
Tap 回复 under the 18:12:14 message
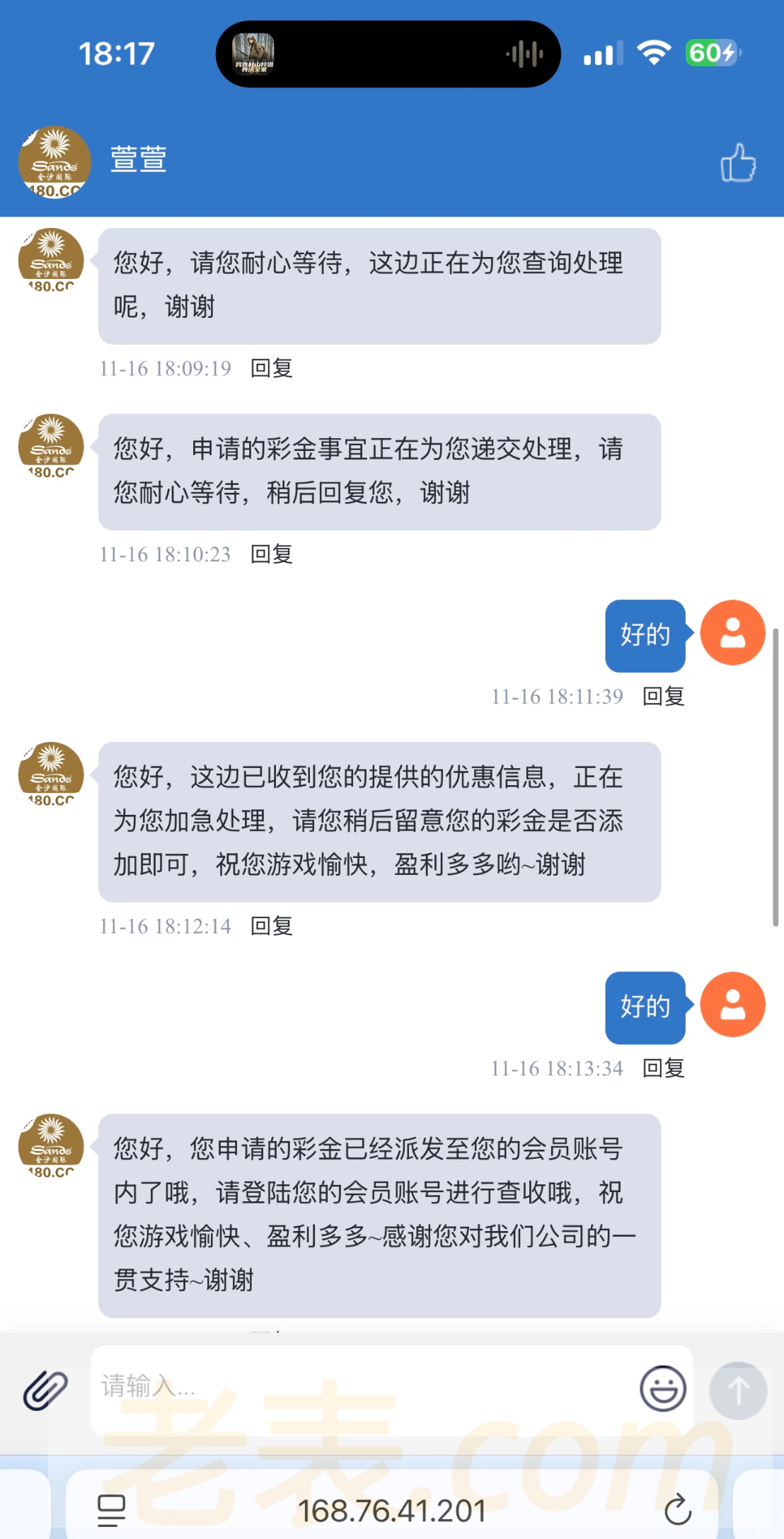[272, 926]
